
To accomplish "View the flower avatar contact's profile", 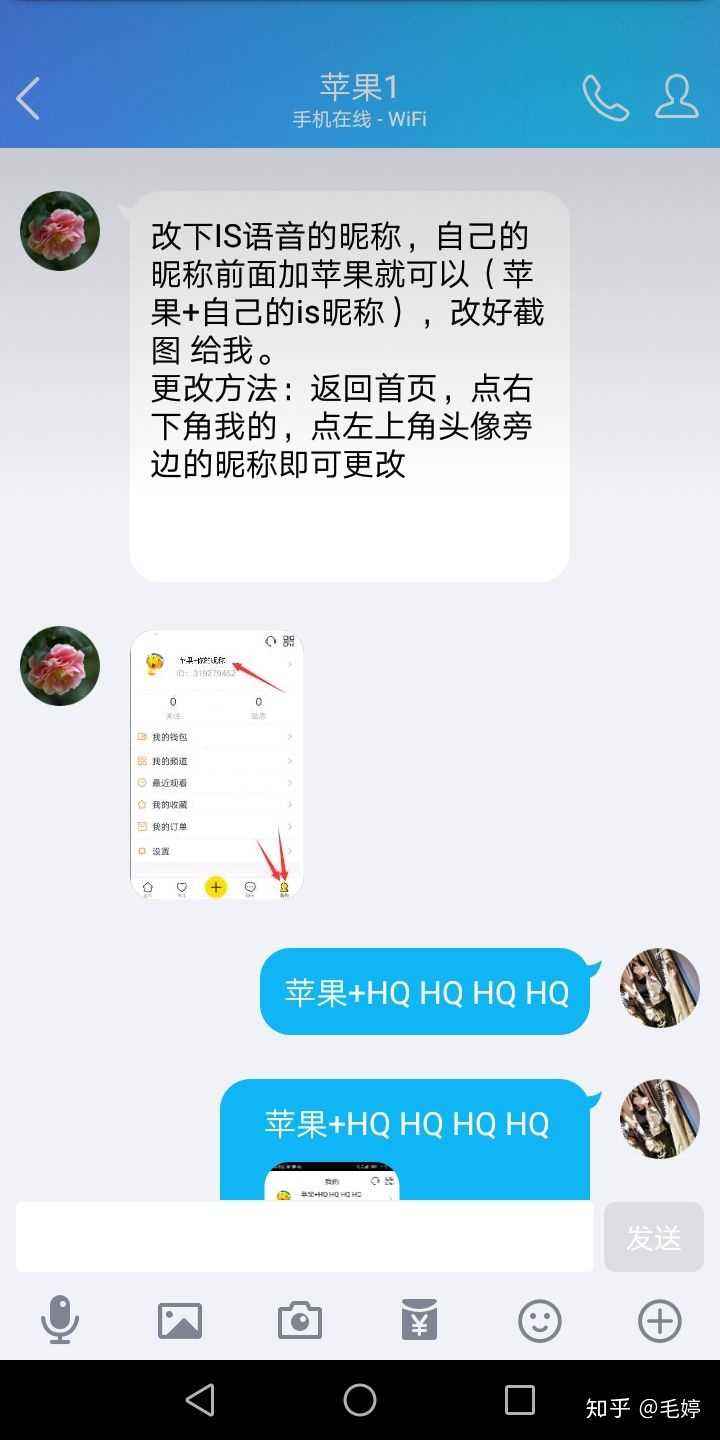I will click(60, 231).
